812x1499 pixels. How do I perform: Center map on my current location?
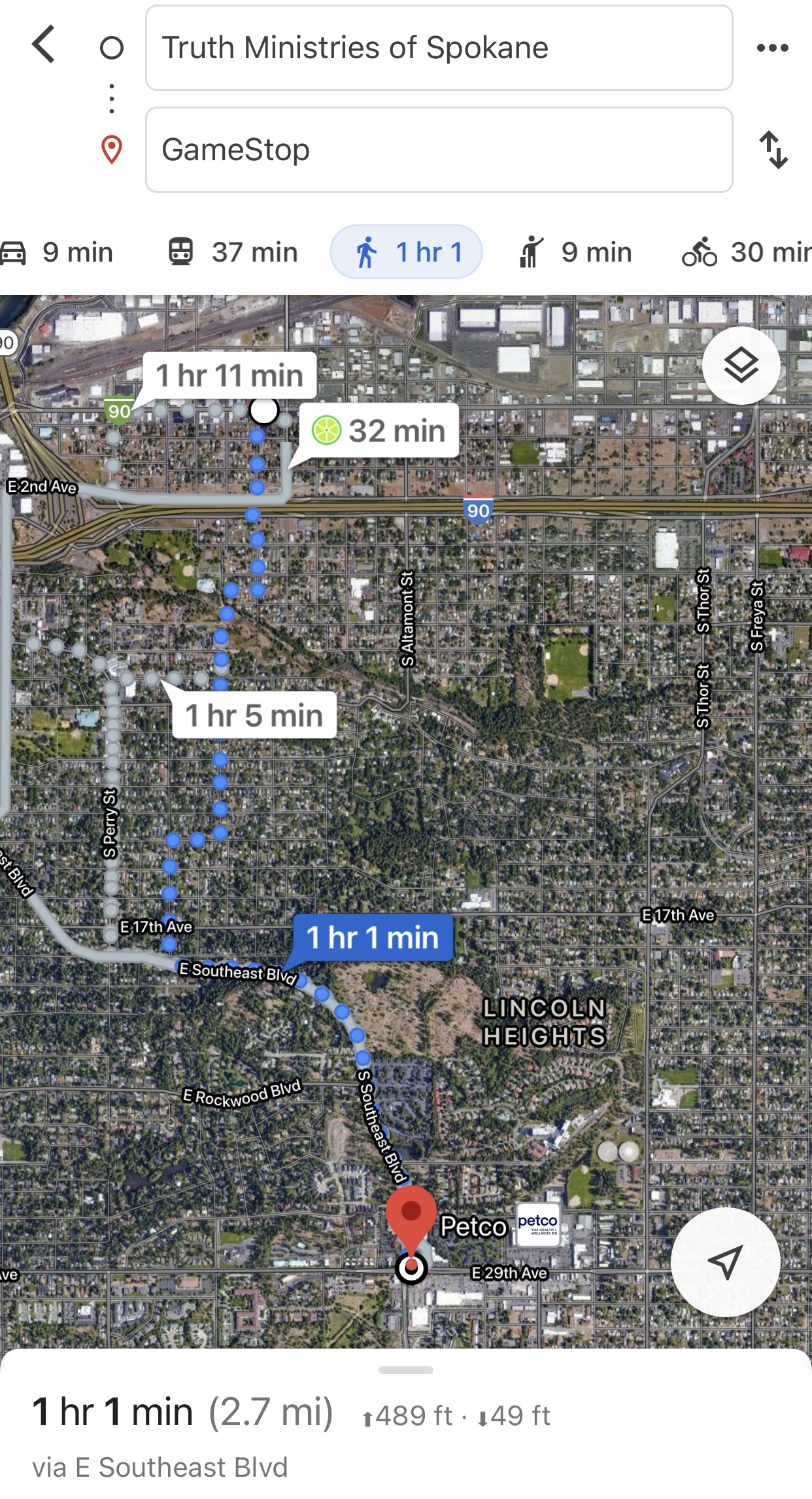coord(726,1262)
